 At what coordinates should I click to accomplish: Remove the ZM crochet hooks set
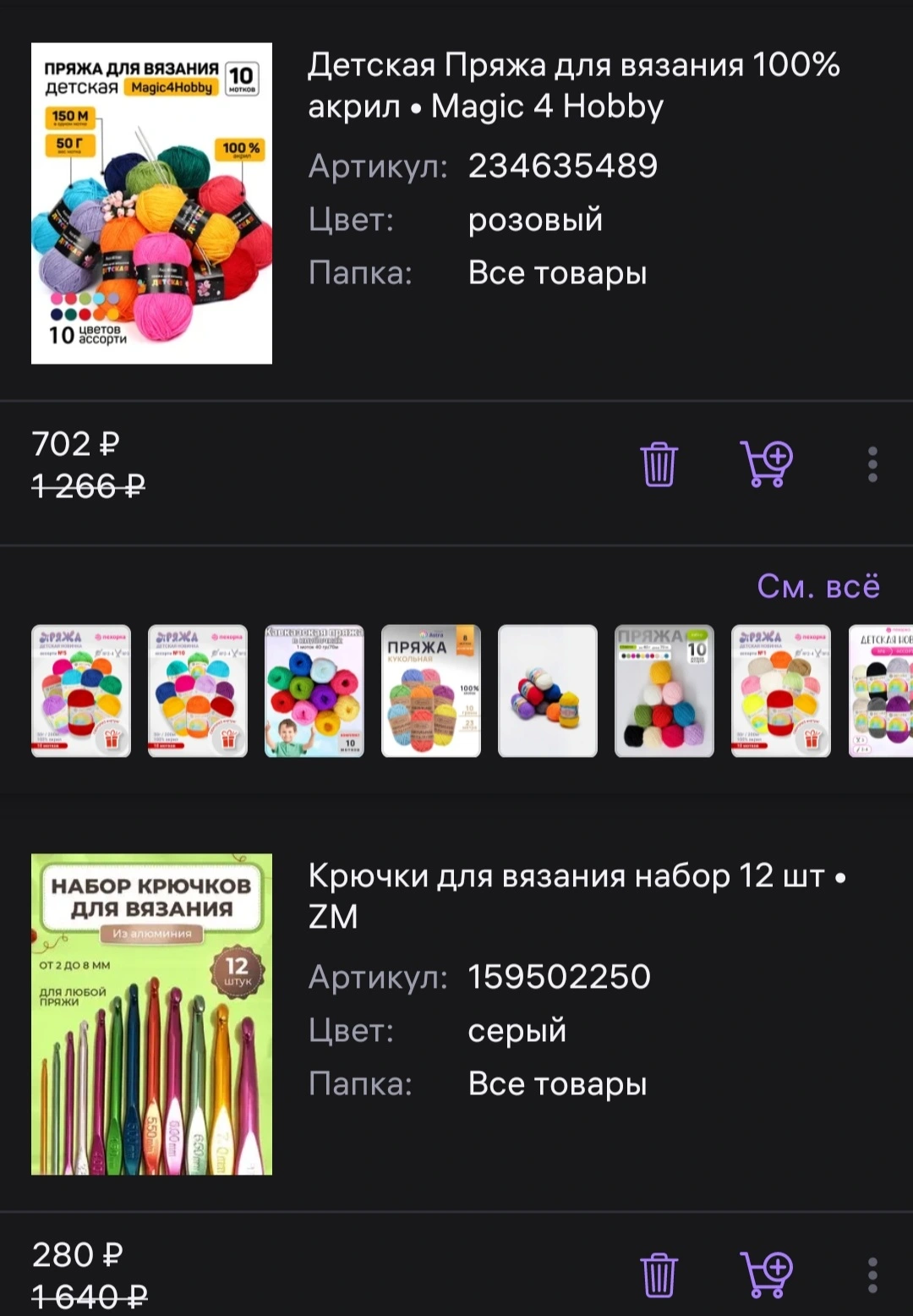659,1275
